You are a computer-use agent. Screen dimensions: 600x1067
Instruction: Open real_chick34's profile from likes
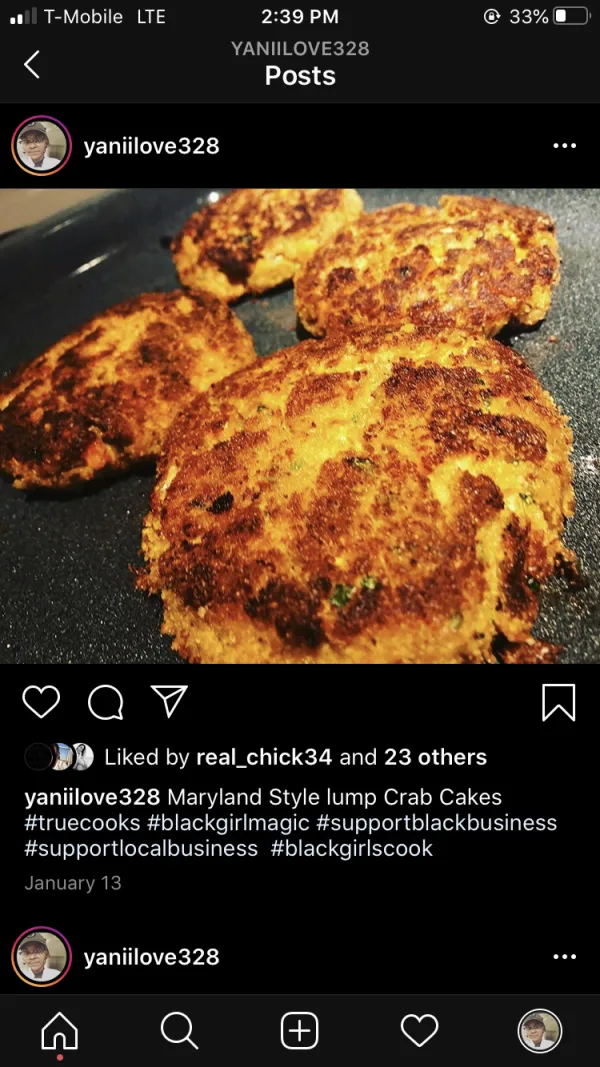[x=263, y=757]
